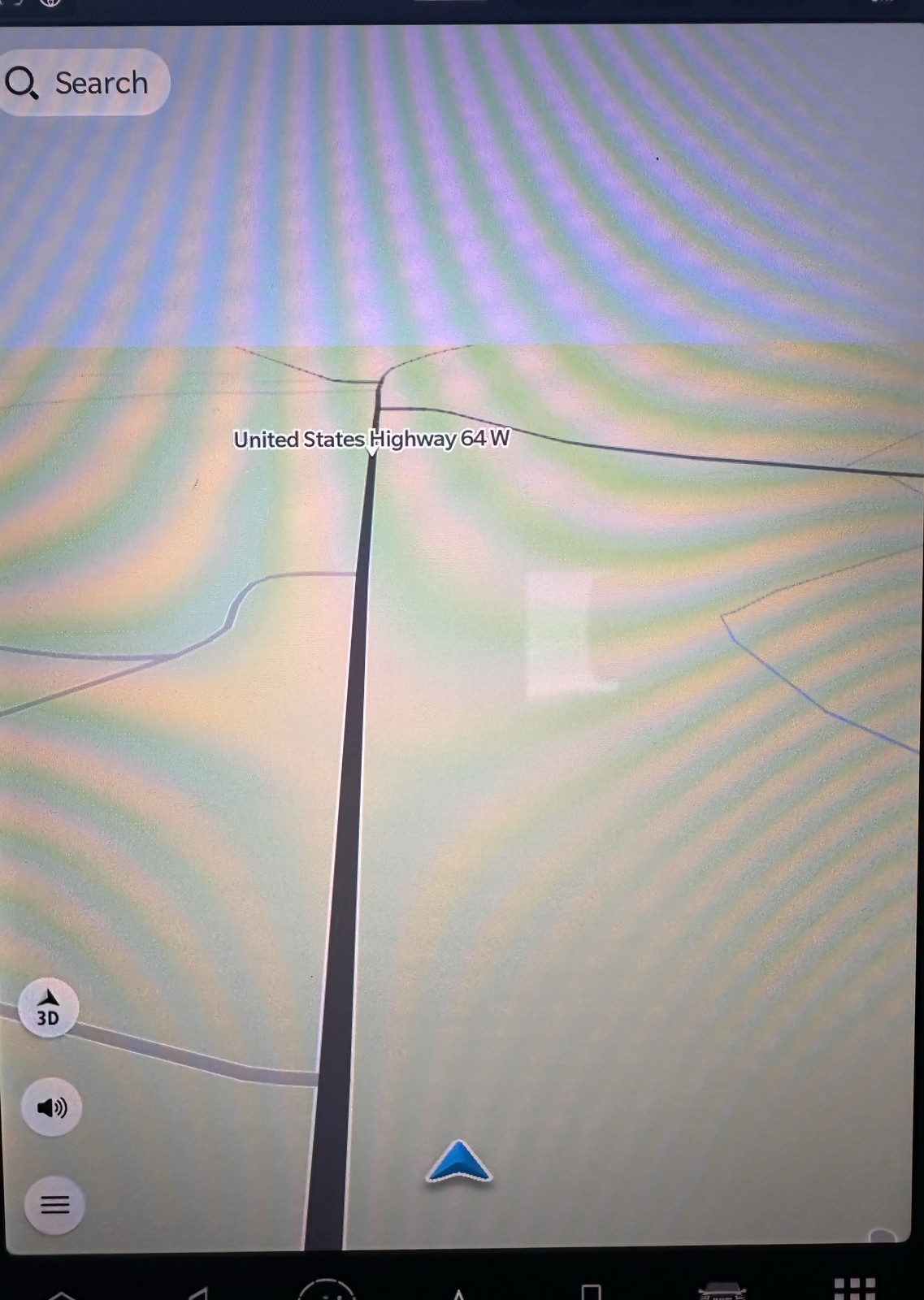
Task: Switch map to 3D view
Action: tap(48, 1007)
